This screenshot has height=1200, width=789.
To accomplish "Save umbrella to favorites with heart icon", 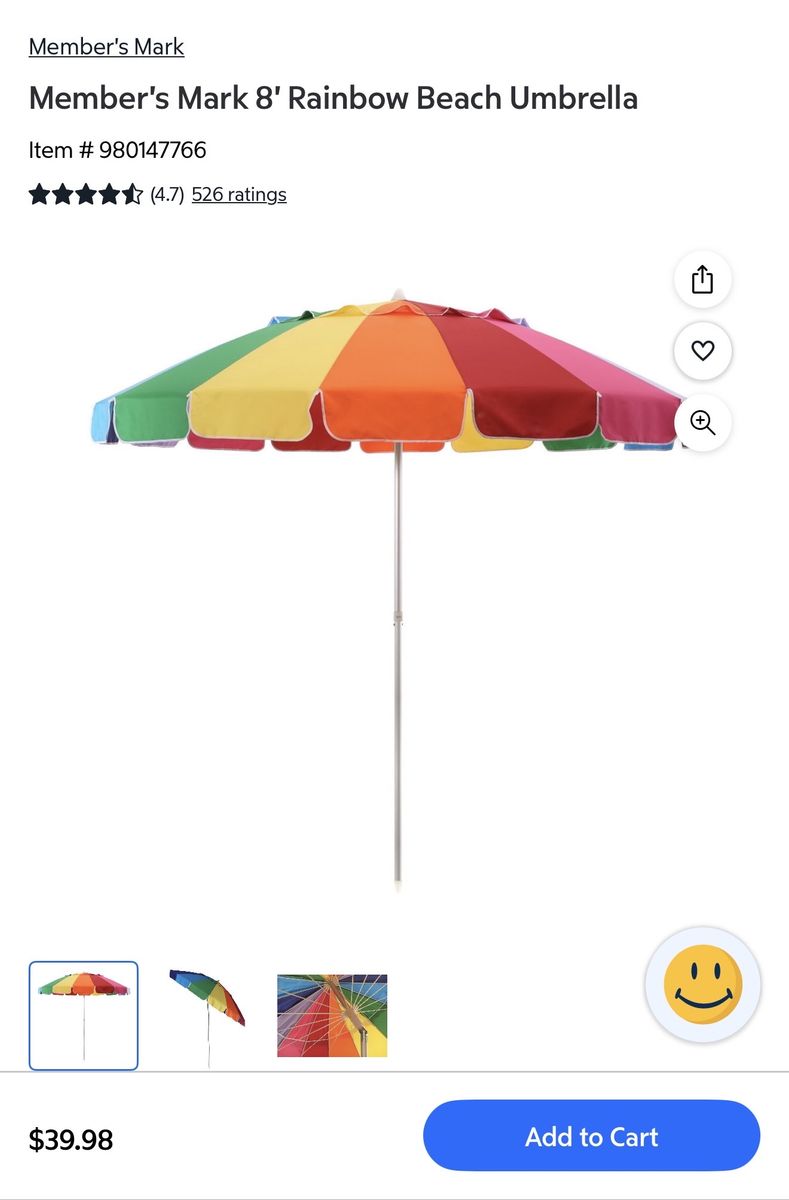I will [x=703, y=351].
